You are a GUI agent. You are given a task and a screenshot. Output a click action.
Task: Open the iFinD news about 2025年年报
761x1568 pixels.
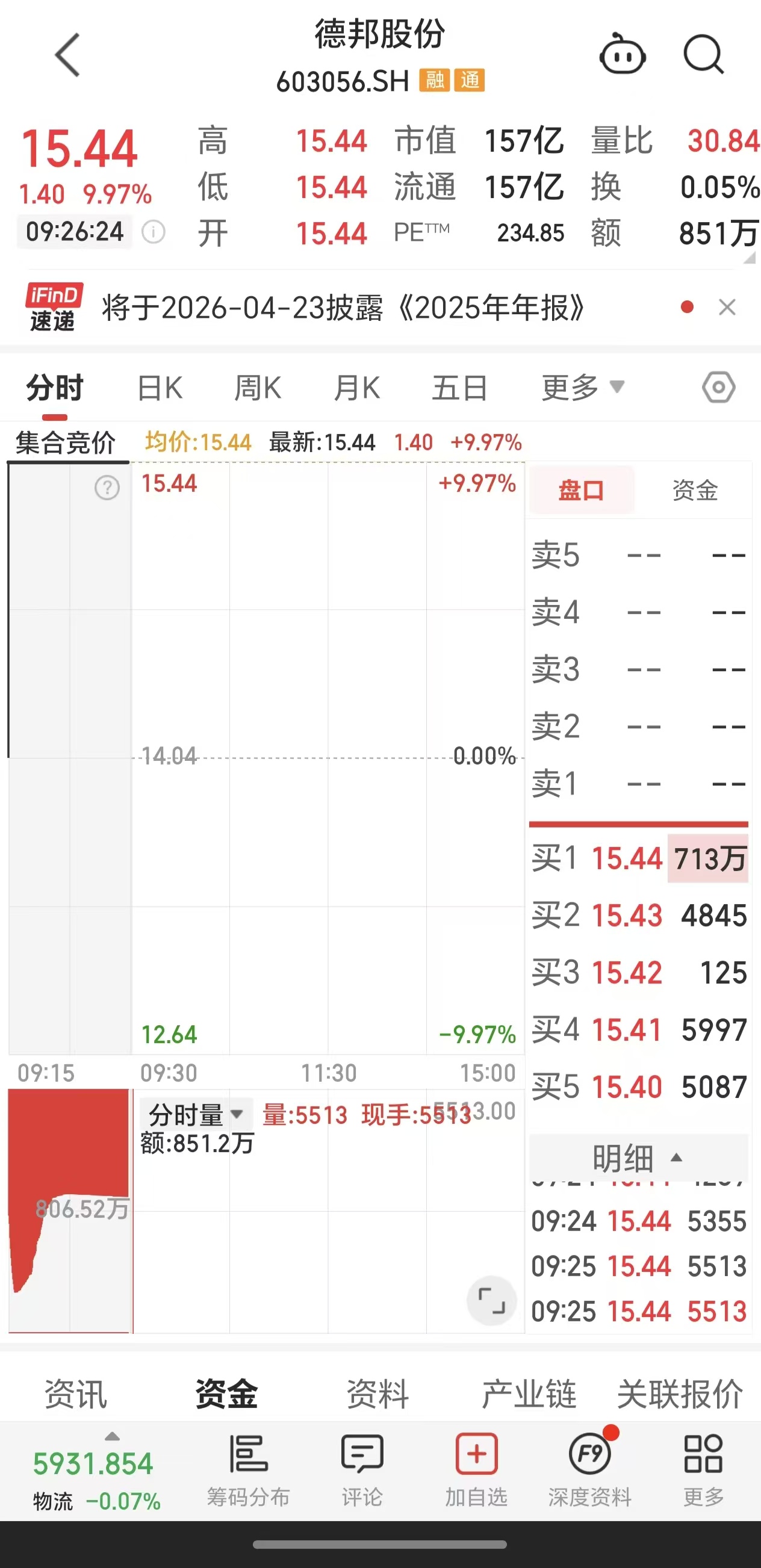[x=343, y=308]
